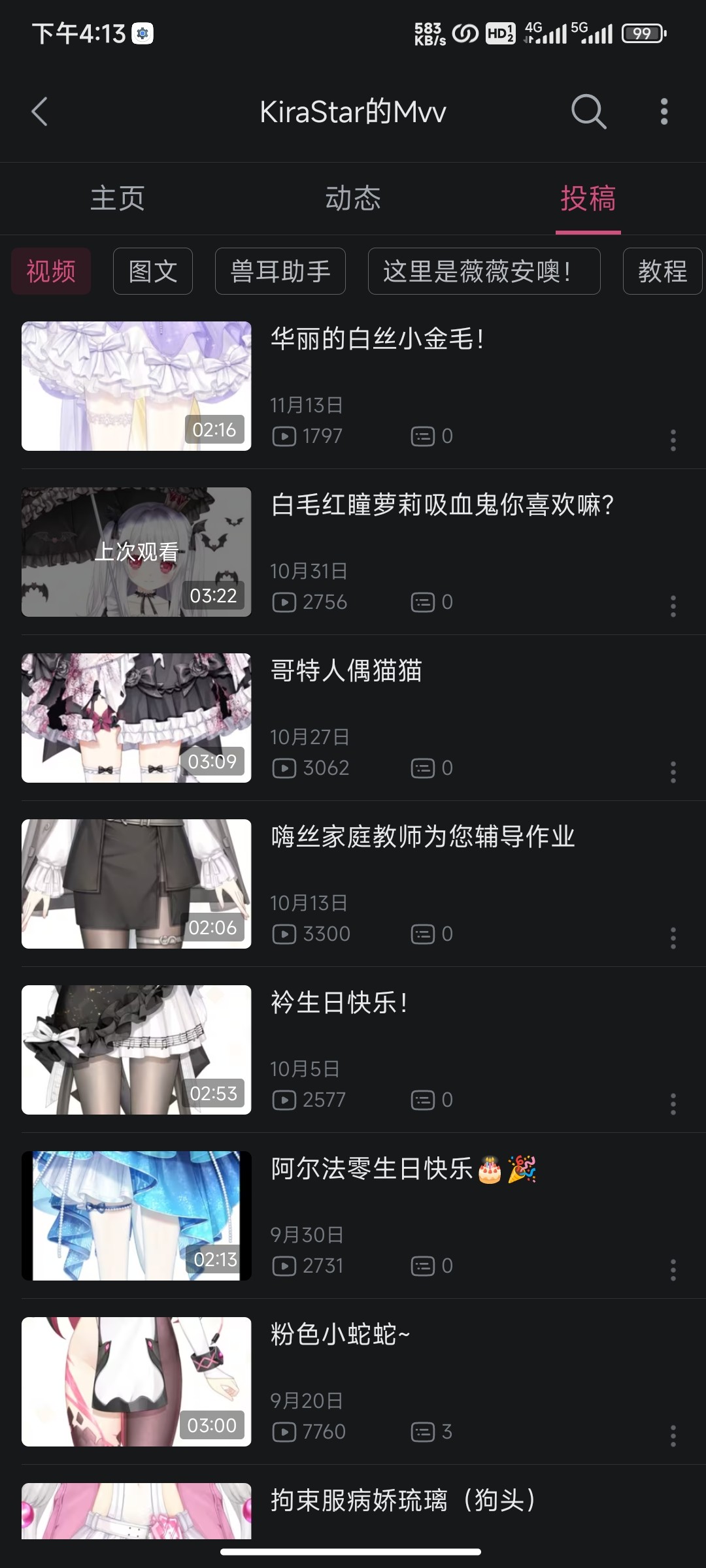This screenshot has width=706, height=1568.
Task: Open more options for 粉色小蛇蛇~
Action: click(x=673, y=1436)
